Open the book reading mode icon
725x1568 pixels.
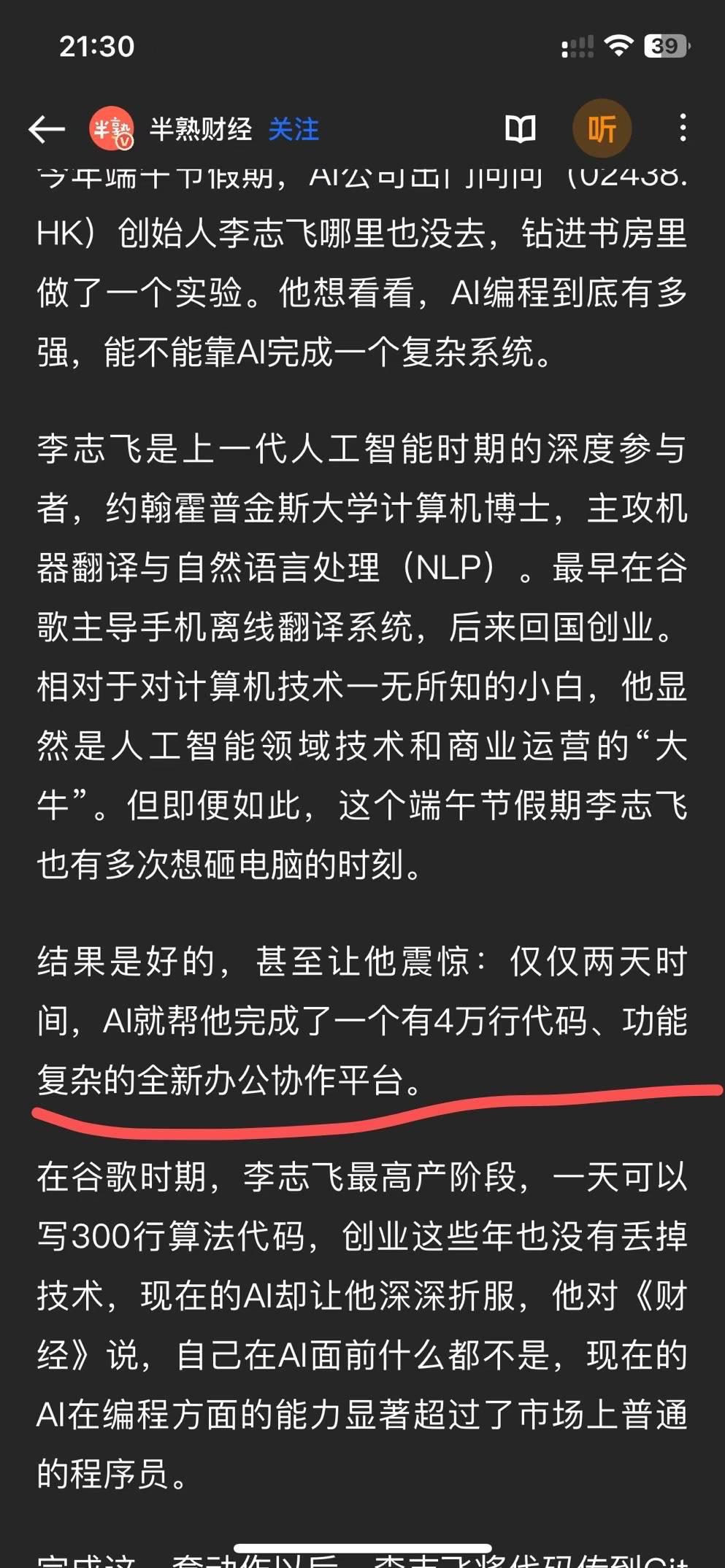521,129
